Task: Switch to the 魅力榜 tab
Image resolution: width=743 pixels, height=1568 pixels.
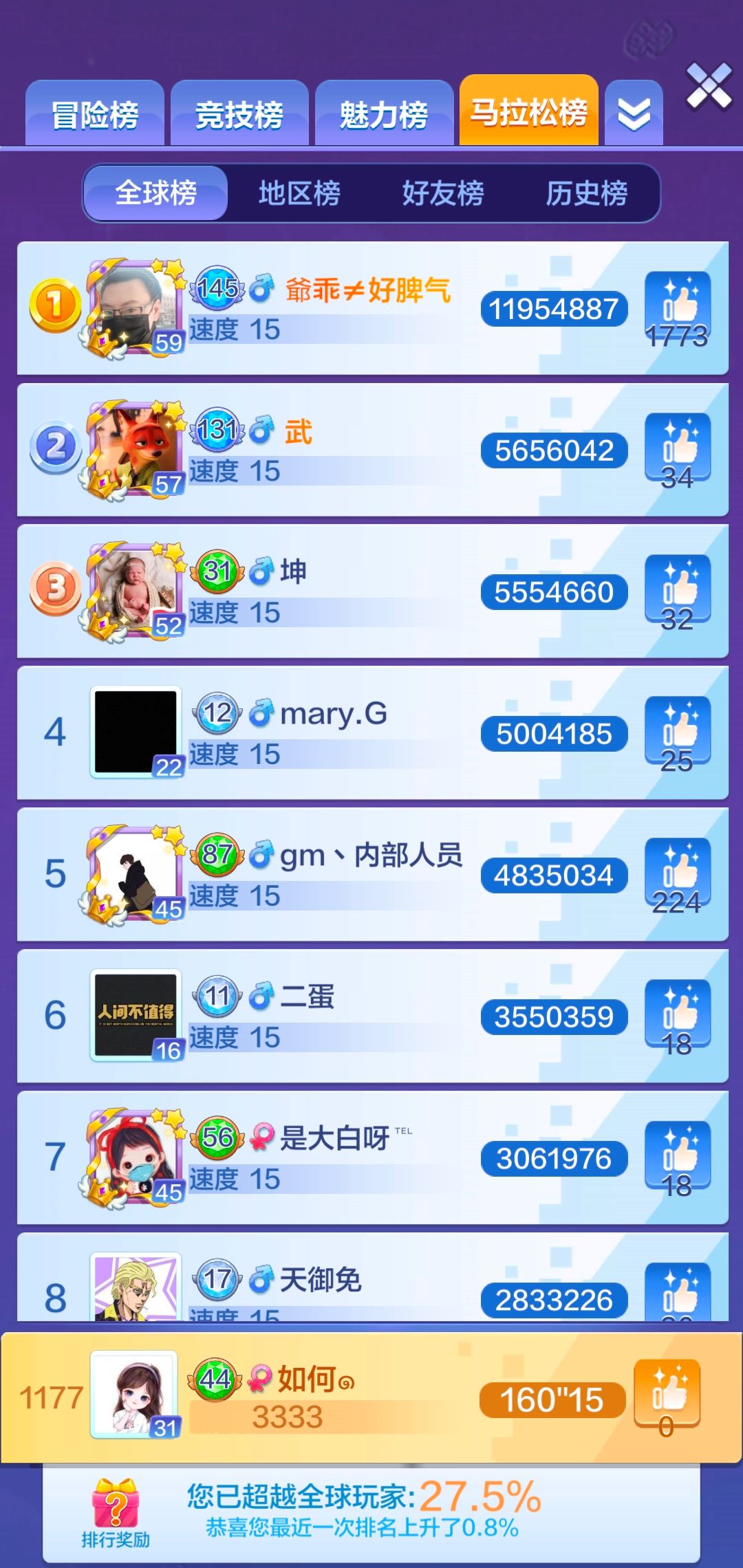Action: coord(384,114)
